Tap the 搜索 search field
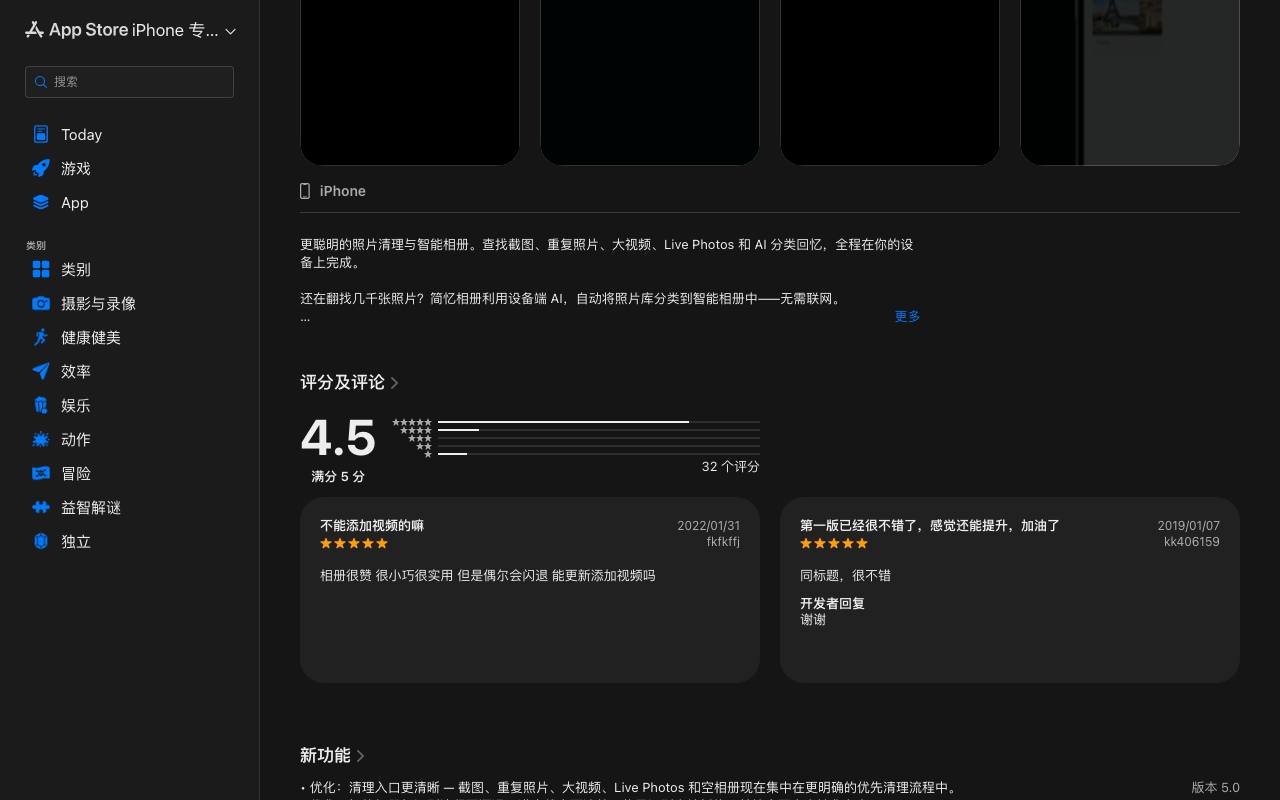 coord(129,82)
